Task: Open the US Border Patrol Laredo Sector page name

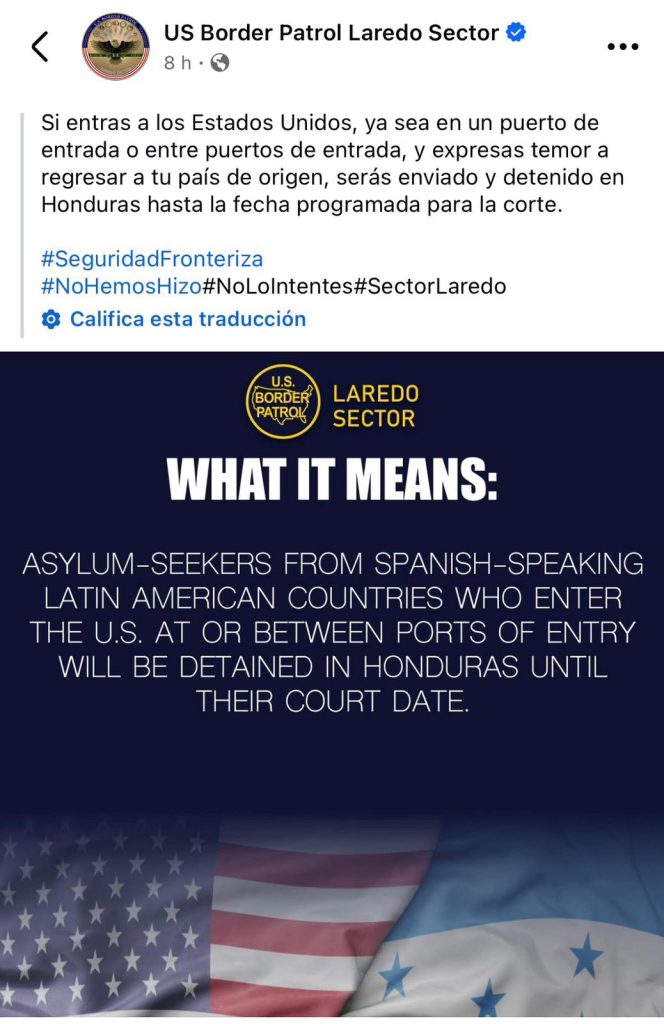Action: click(x=331, y=32)
